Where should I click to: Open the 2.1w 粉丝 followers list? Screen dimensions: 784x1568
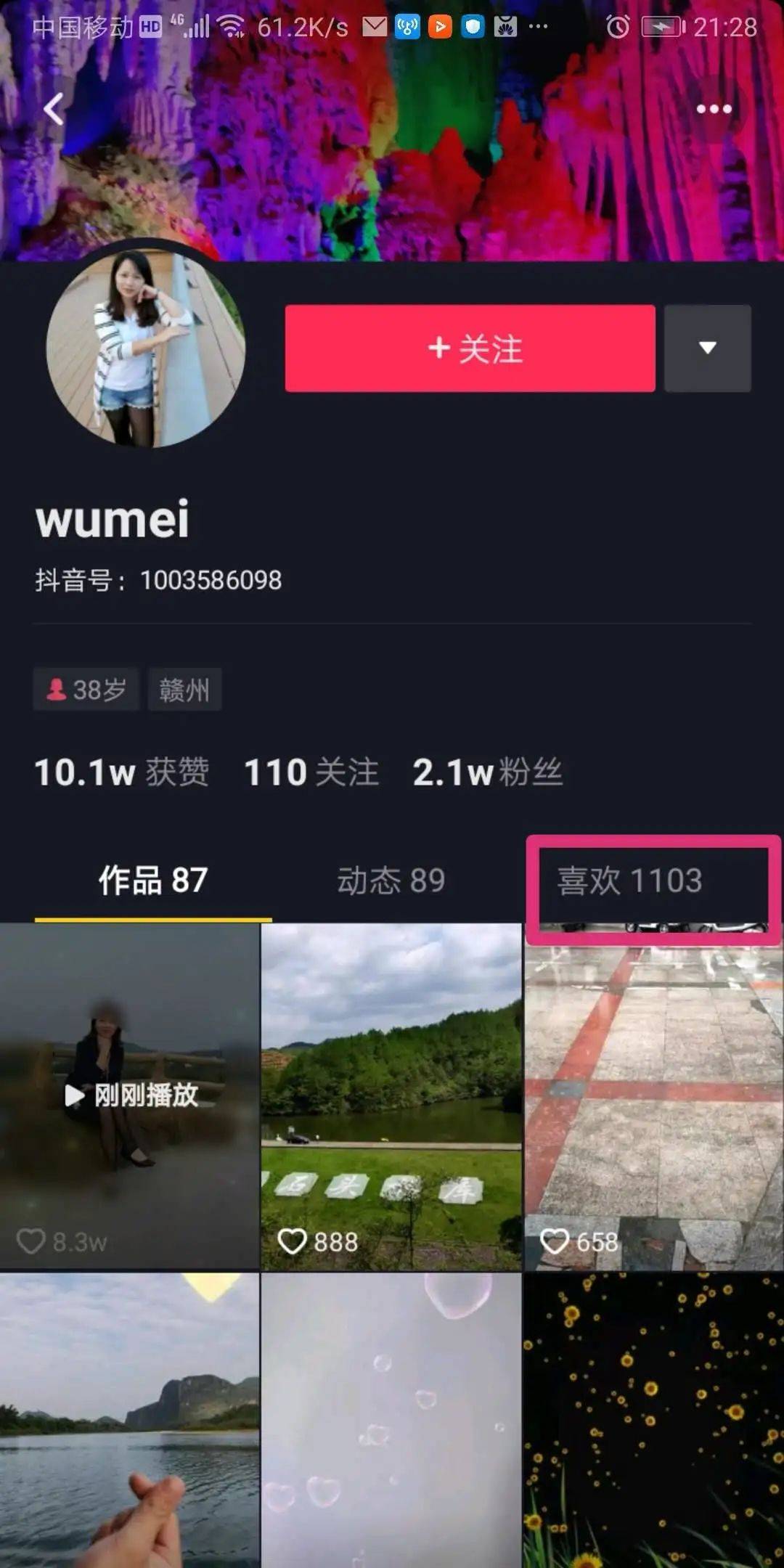click(x=487, y=772)
